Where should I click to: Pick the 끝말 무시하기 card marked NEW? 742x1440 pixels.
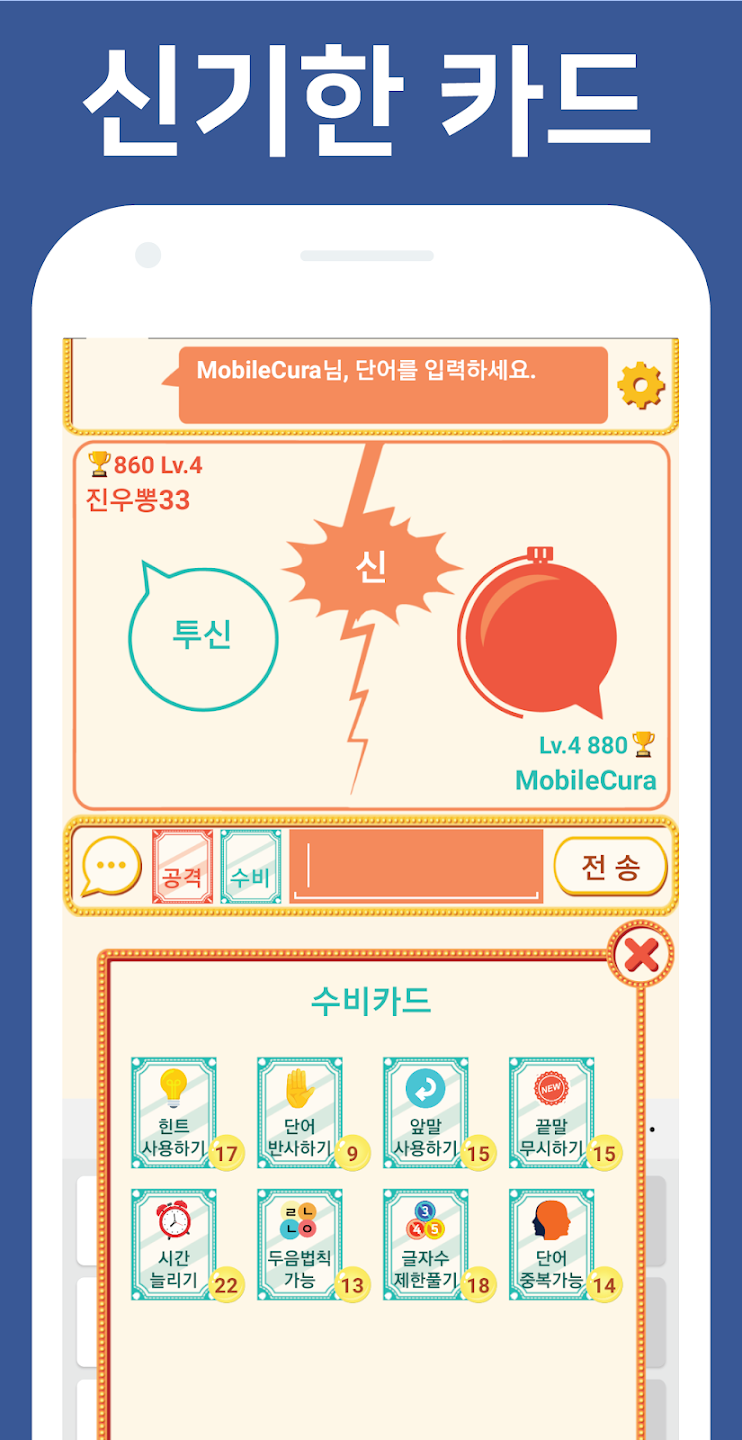551,1110
